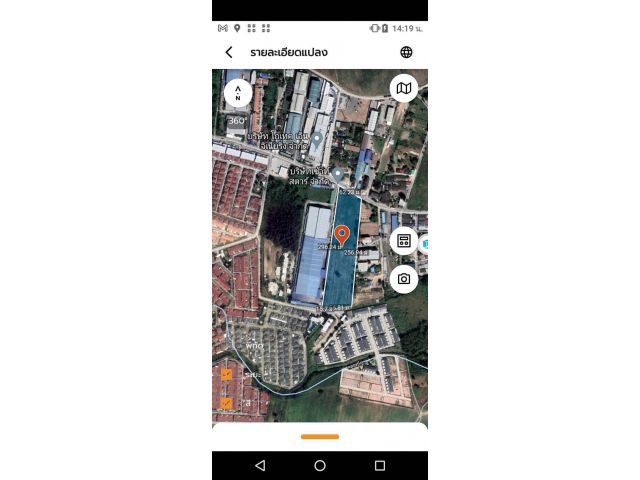
Task: Expand the bottom sheet orange handle
Action: (320, 436)
